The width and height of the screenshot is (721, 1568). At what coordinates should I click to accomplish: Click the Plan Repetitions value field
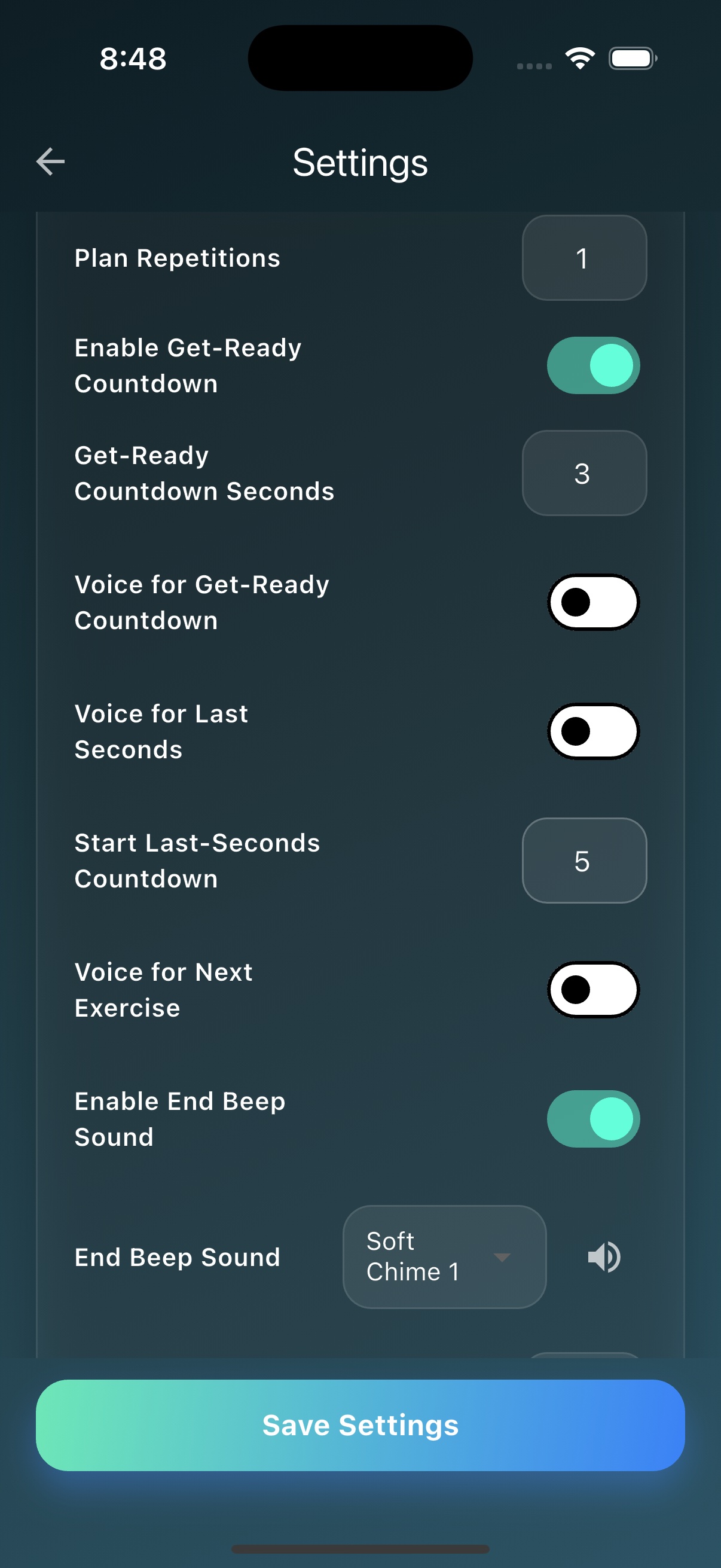click(x=583, y=258)
